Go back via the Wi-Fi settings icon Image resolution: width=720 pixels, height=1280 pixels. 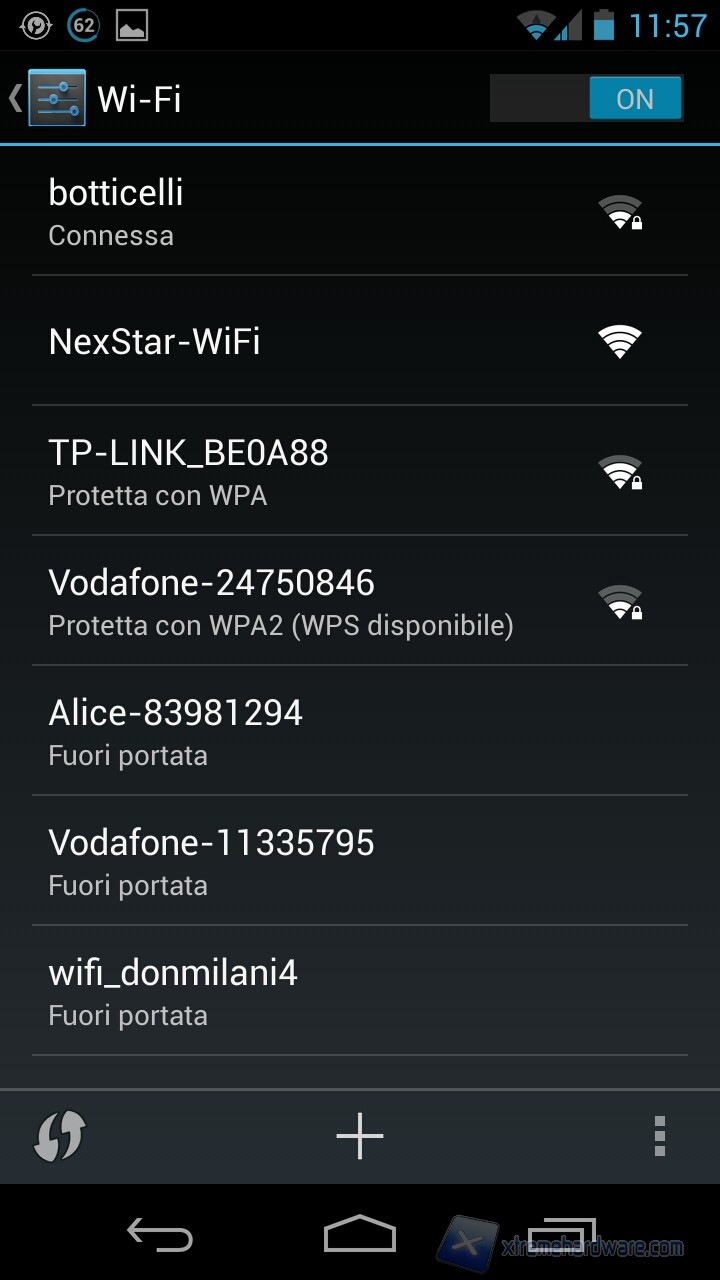pos(55,98)
